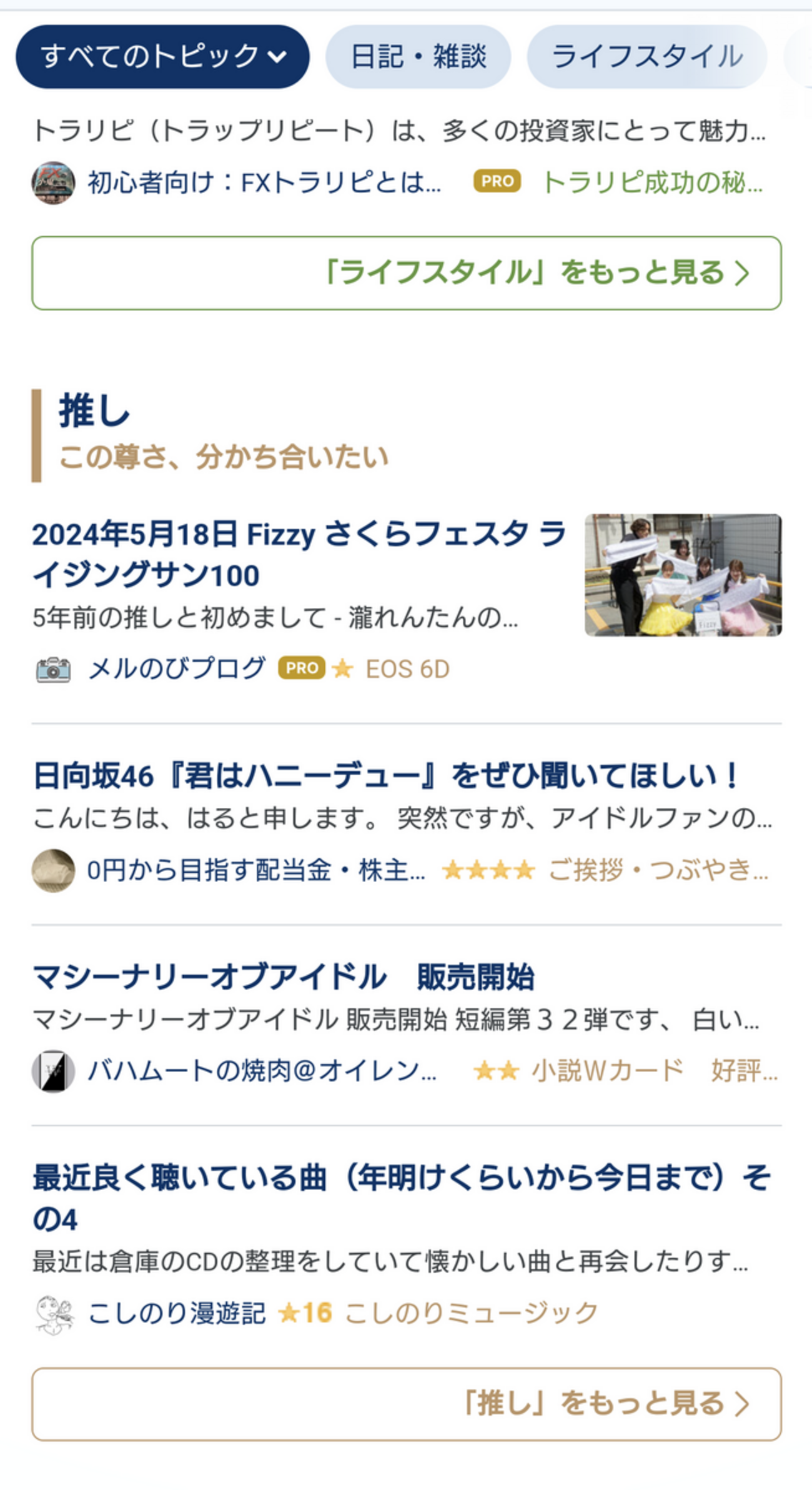The image size is (812, 1490).
Task: Open the Fizzy article photo thumbnail
Action: tap(682, 575)
